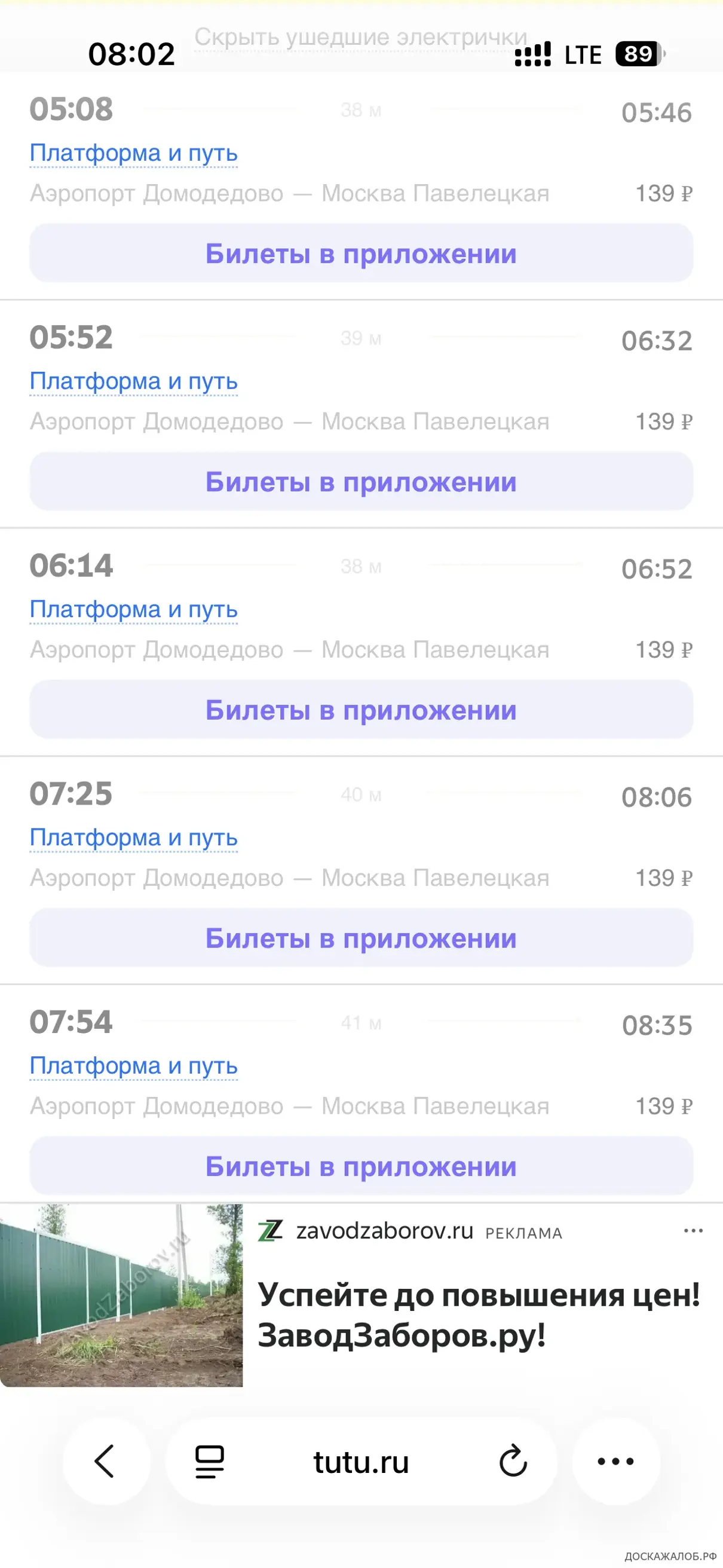Tap the tutu.ru address bar
The image size is (723, 1568).
(x=361, y=1462)
